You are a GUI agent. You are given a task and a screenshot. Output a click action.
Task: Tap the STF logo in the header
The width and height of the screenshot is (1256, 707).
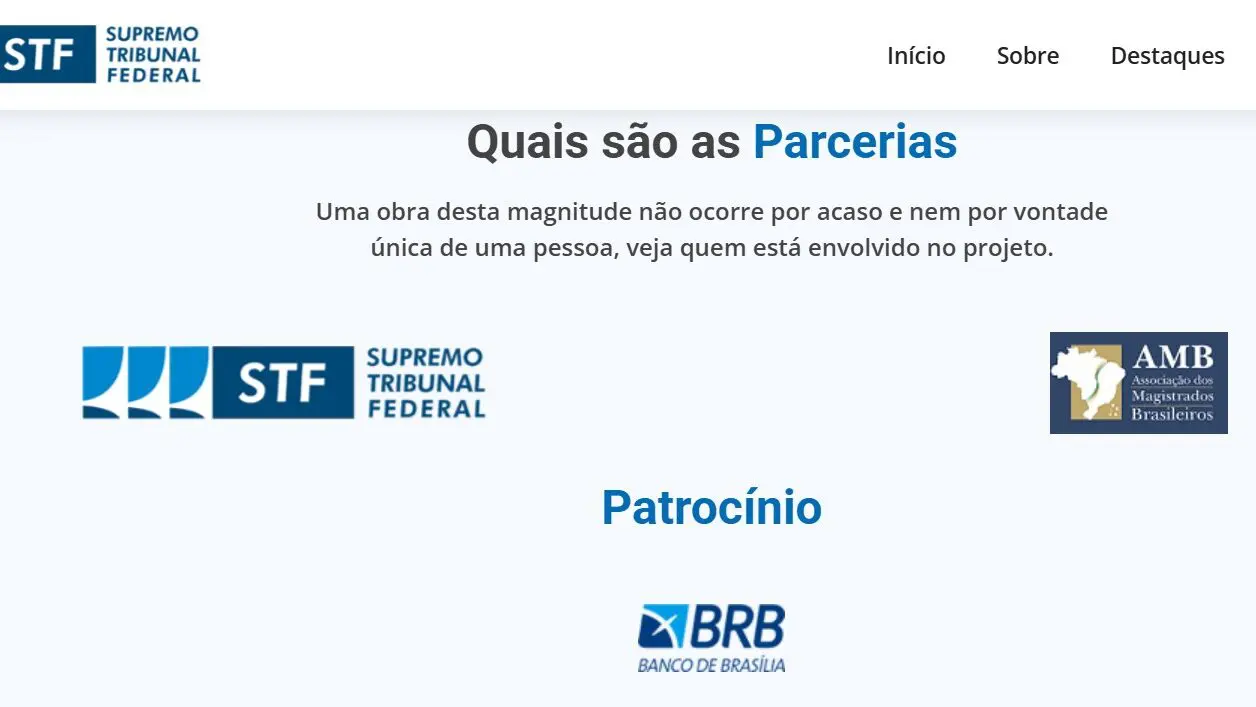click(x=98, y=54)
